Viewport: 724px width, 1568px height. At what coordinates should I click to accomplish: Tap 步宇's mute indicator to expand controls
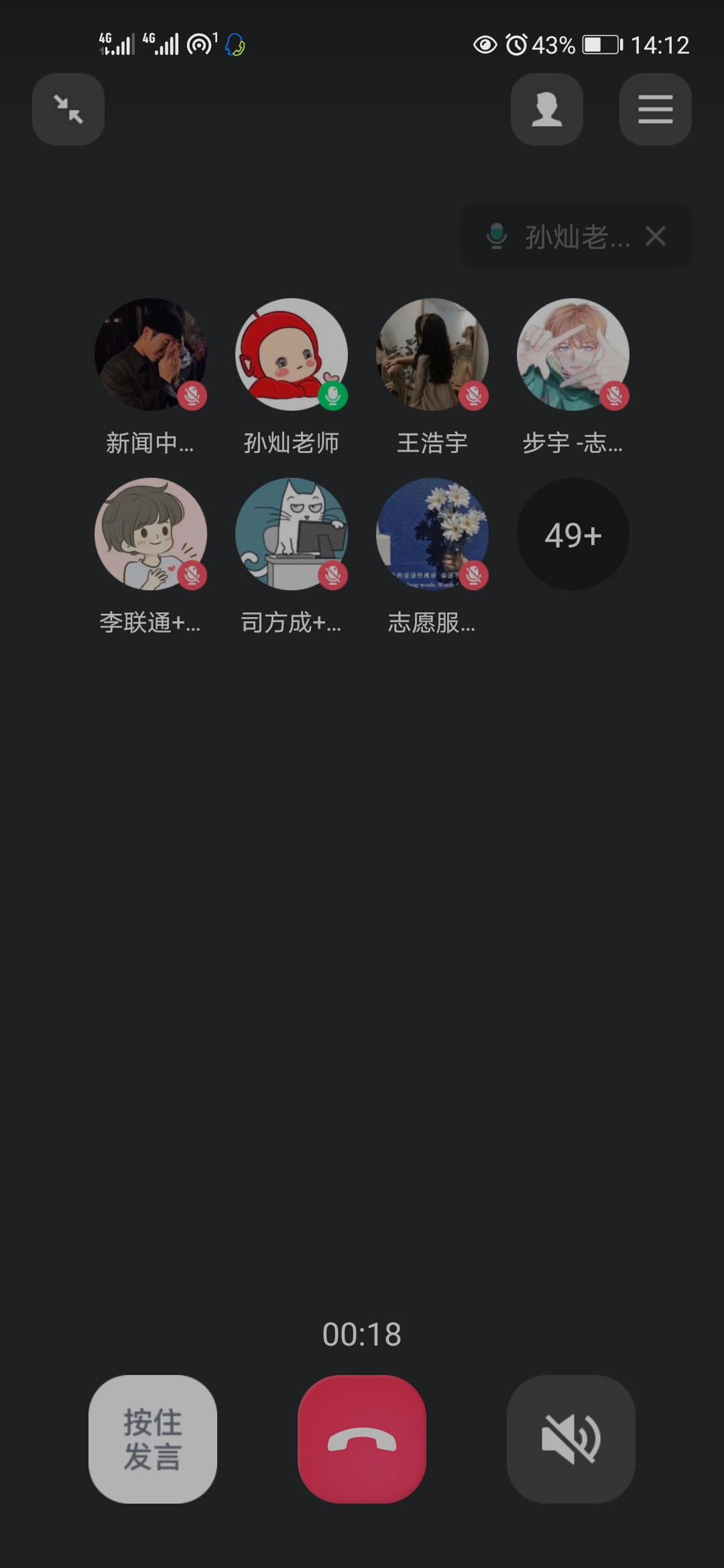pyautogui.click(x=615, y=397)
